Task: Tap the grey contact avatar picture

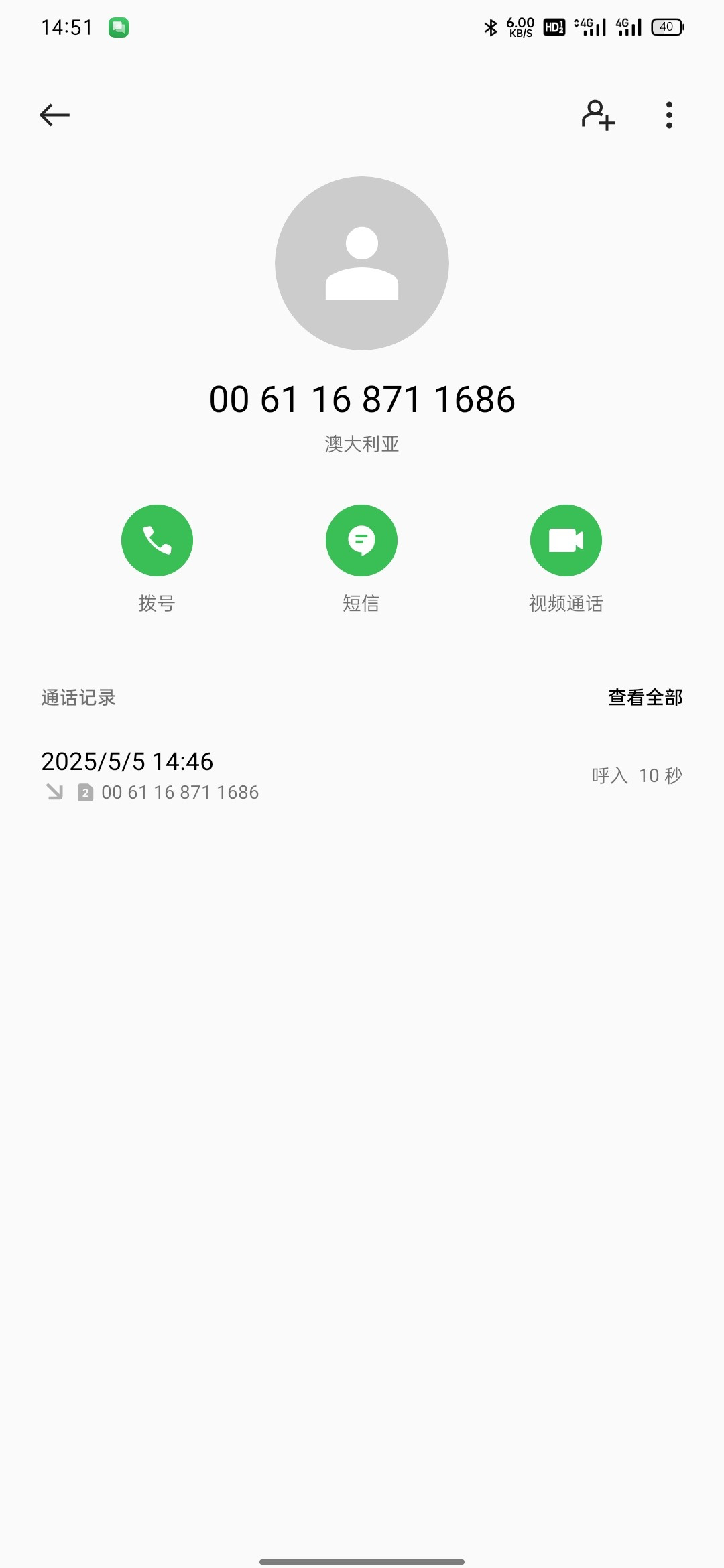Action: pos(362,263)
